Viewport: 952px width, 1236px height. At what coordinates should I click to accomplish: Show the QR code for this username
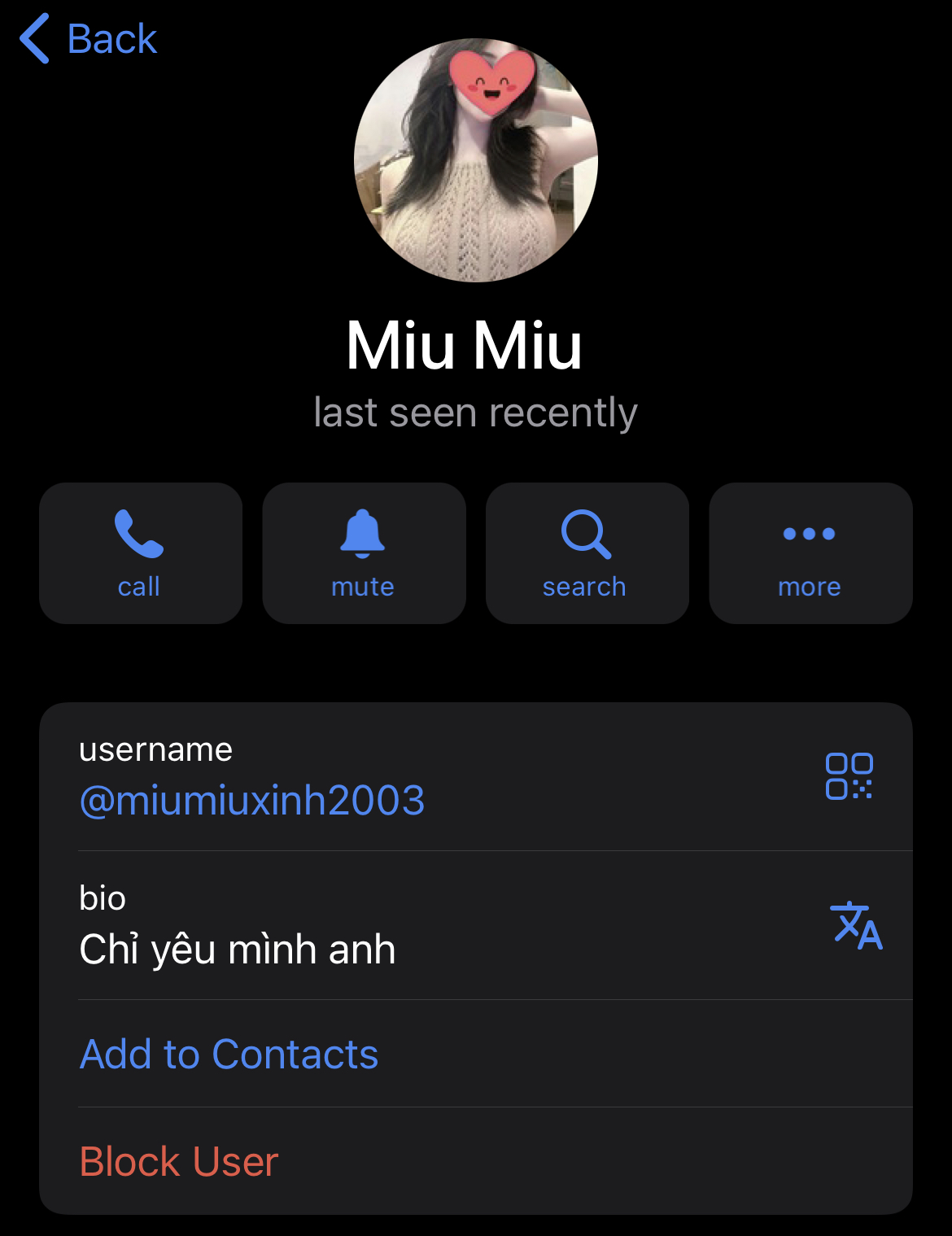pyautogui.click(x=849, y=776)
